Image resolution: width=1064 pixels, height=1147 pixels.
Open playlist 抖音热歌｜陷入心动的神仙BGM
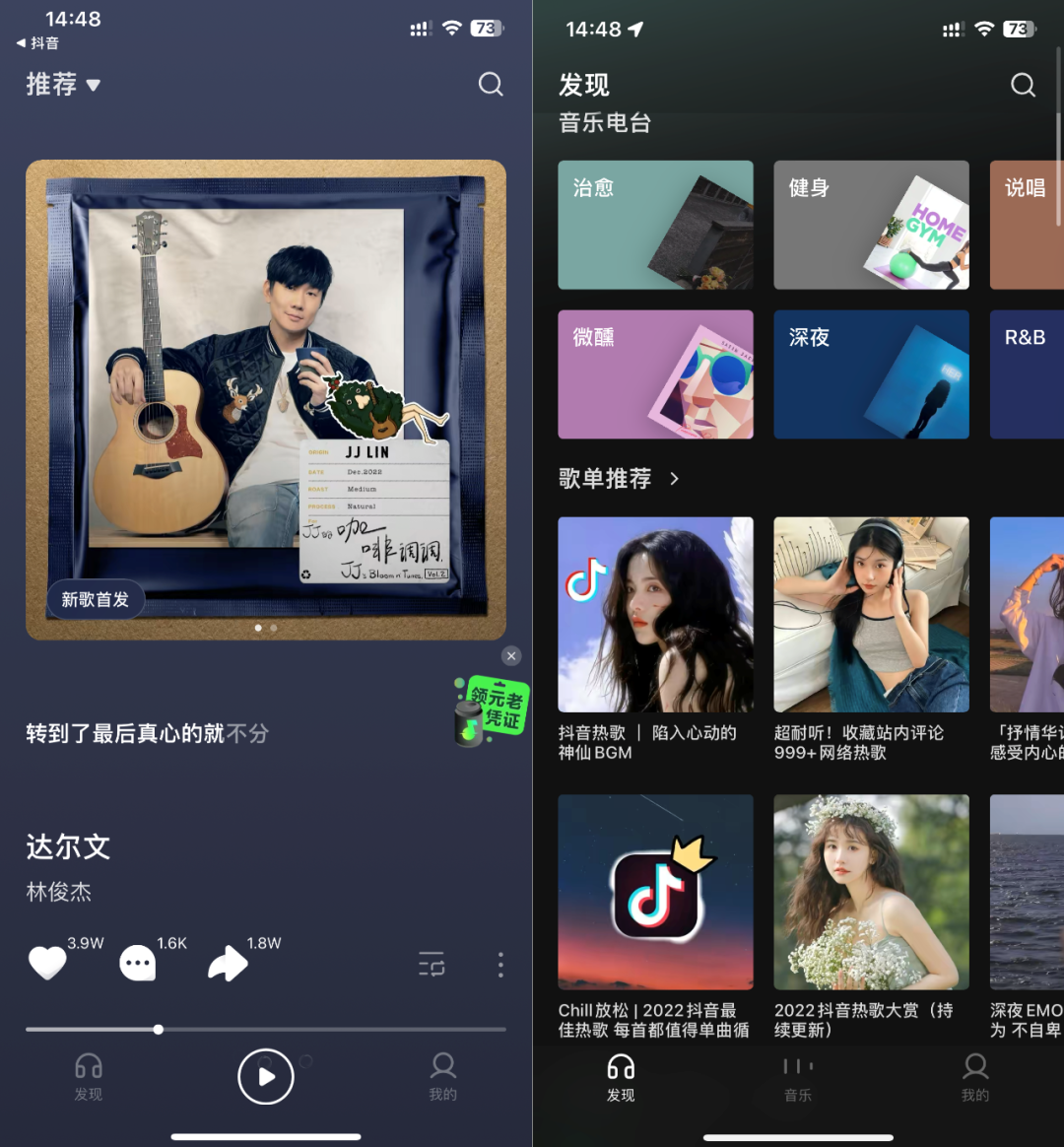655,614
